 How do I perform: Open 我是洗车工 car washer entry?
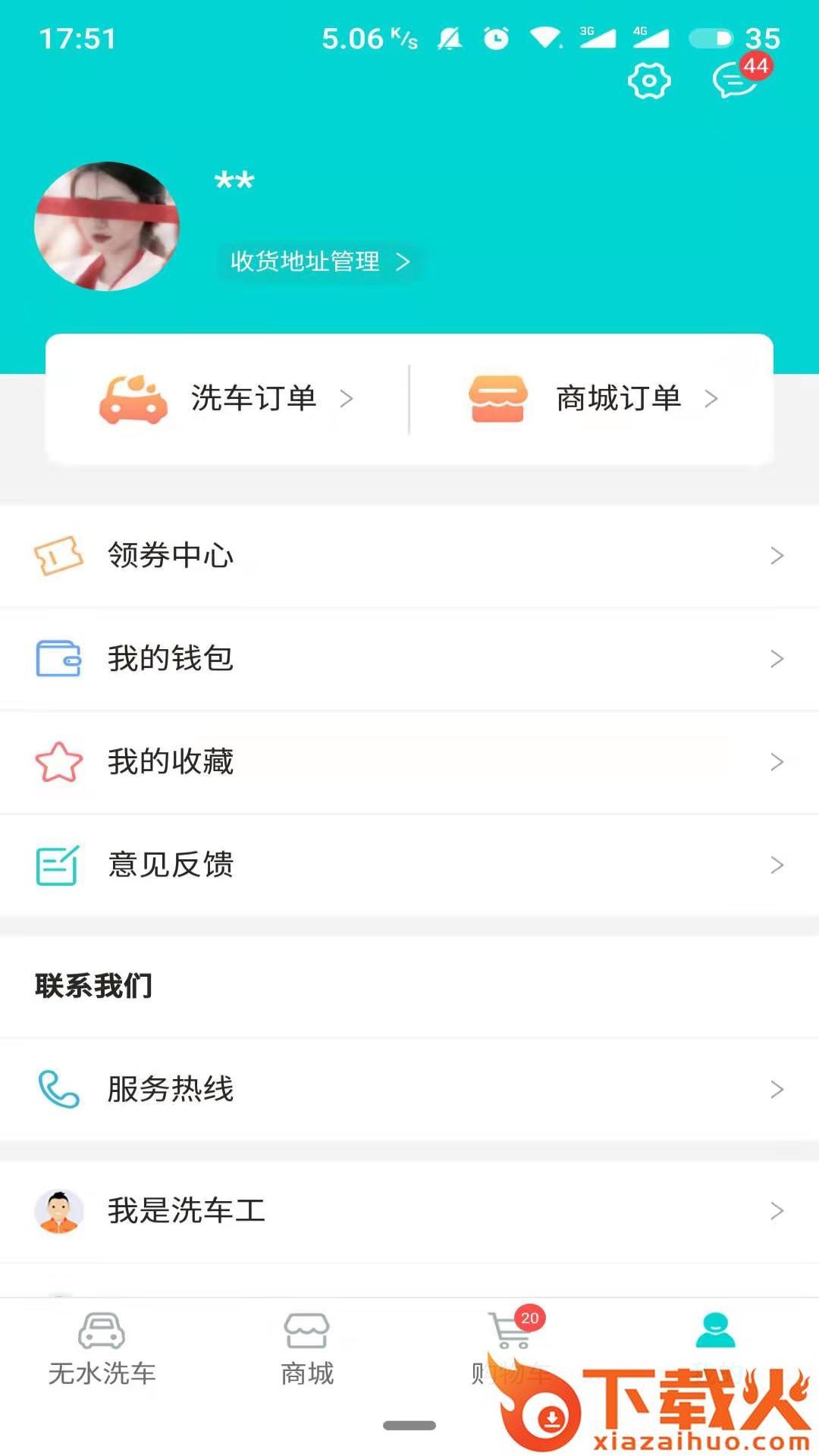[x=409, y=1210]
